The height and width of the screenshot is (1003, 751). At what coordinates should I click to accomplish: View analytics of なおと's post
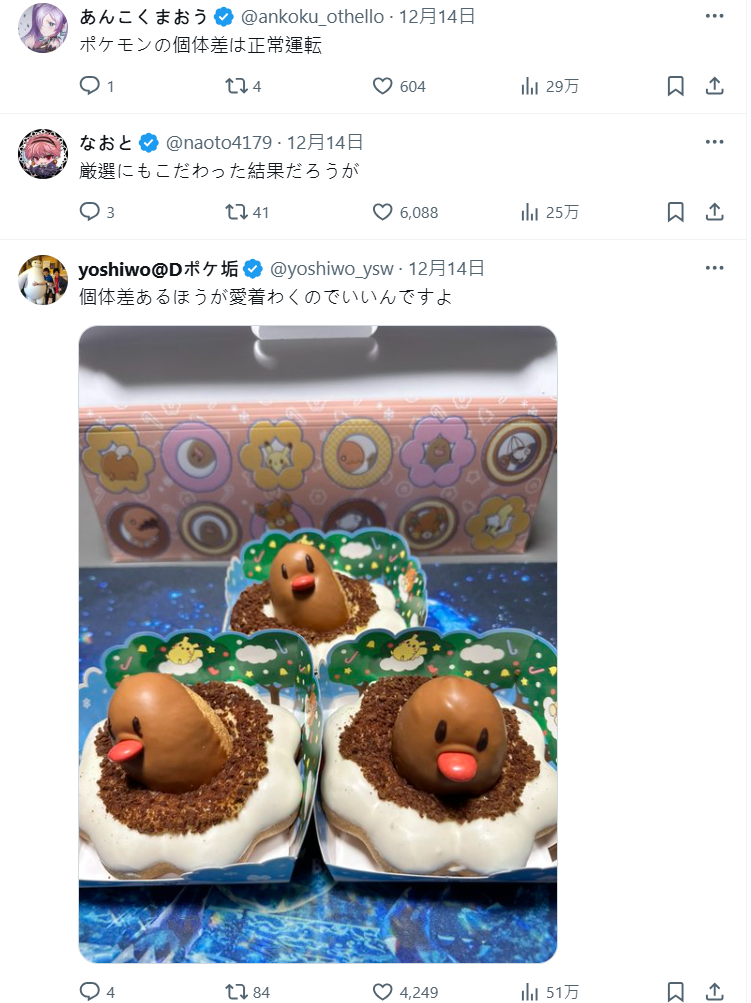click(530, 212)
